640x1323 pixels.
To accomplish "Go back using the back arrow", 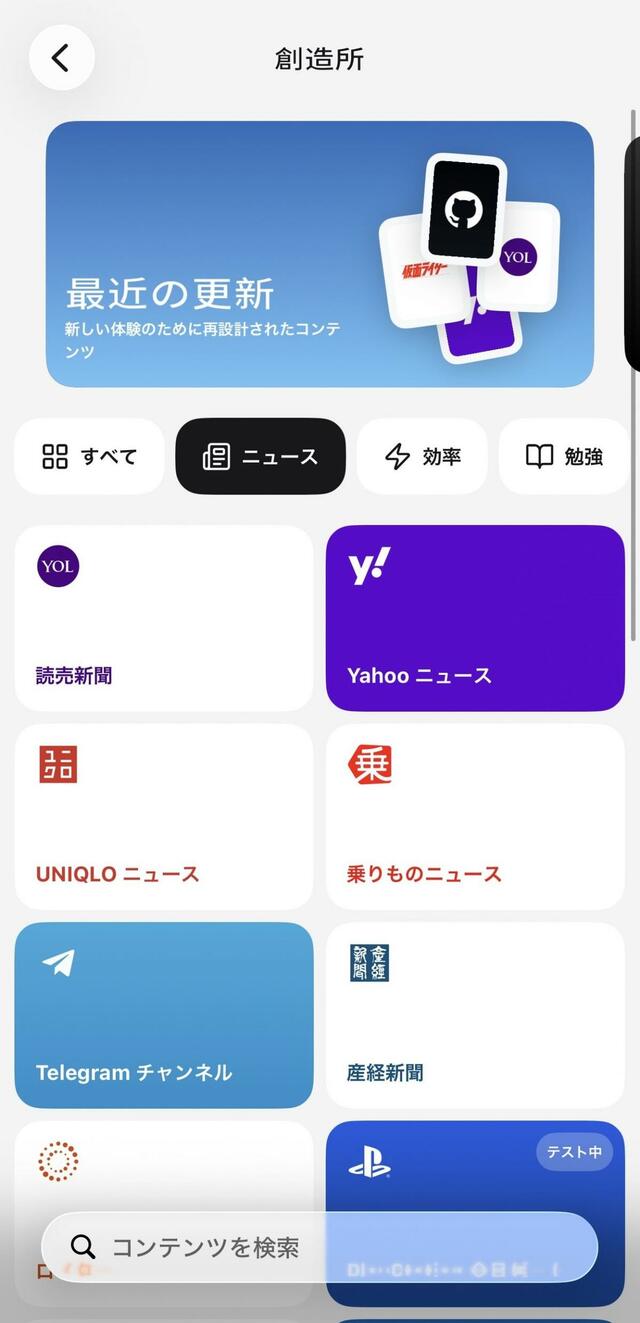I will coord(61,58).
